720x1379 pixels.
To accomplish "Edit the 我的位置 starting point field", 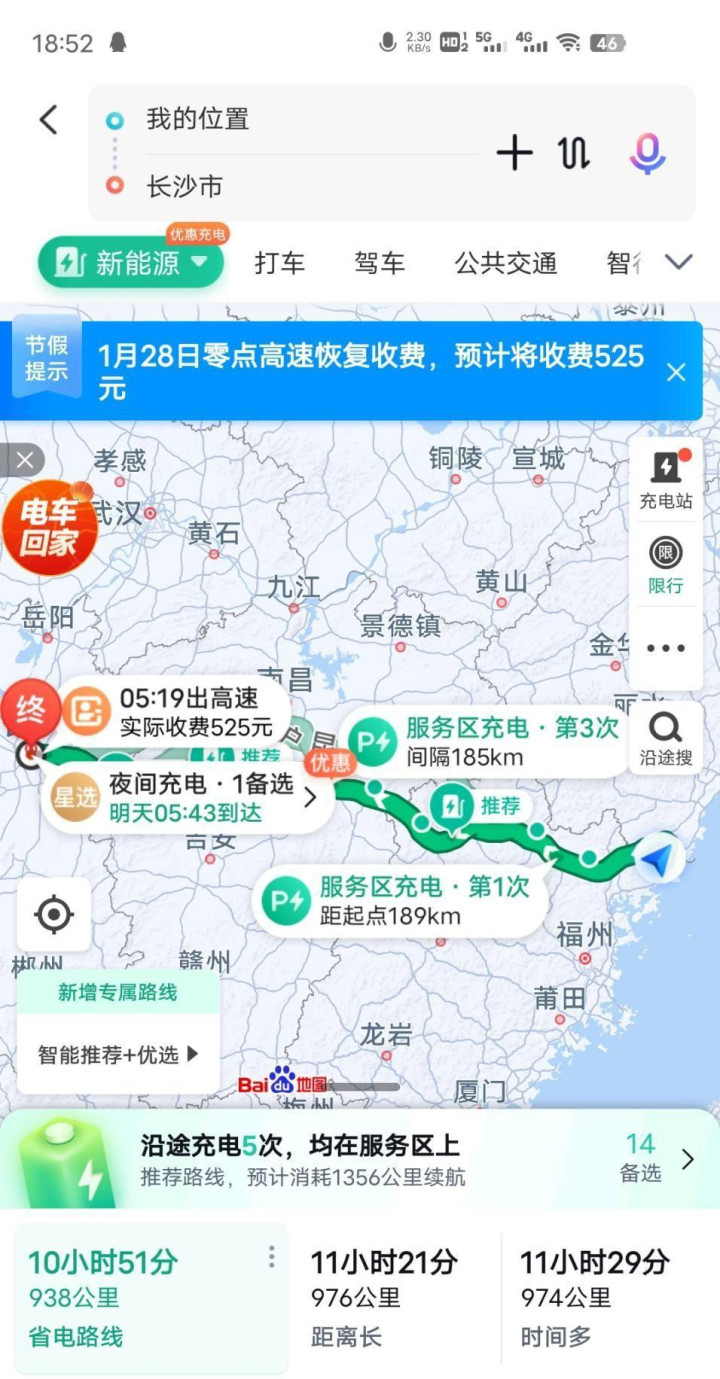I will click(x=300, y=119).
